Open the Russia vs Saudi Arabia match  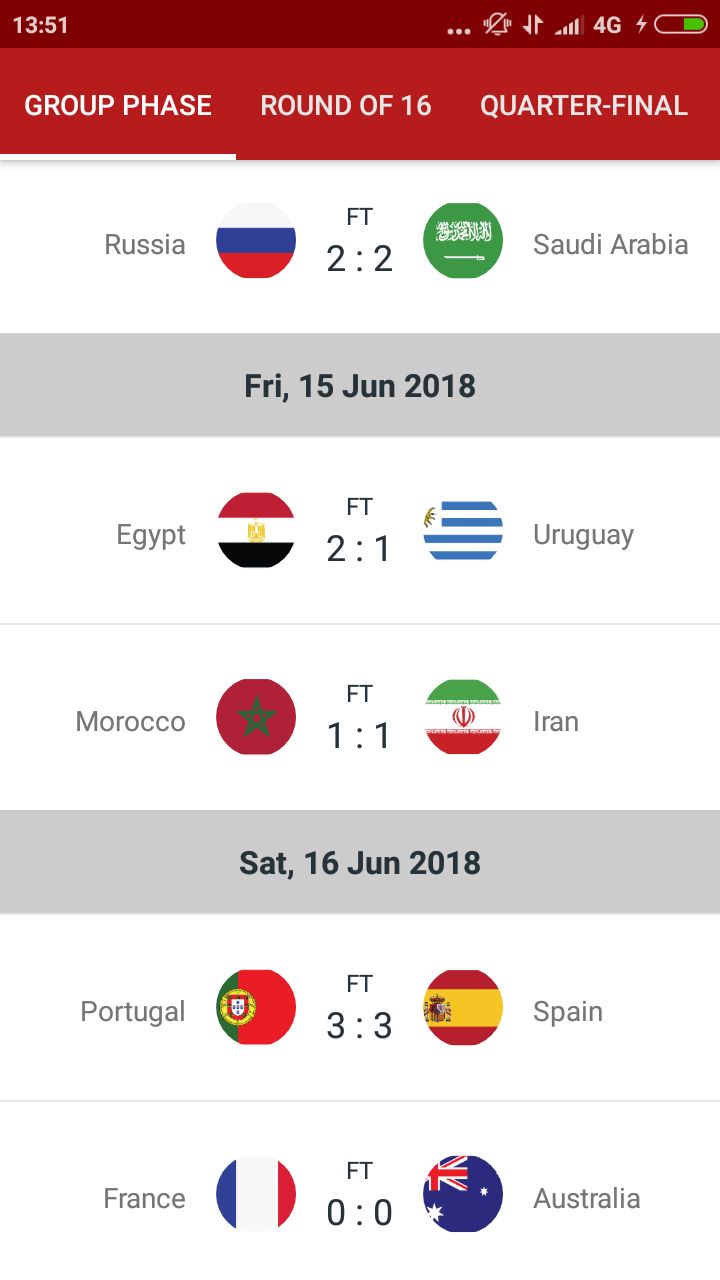coord(360,246)
